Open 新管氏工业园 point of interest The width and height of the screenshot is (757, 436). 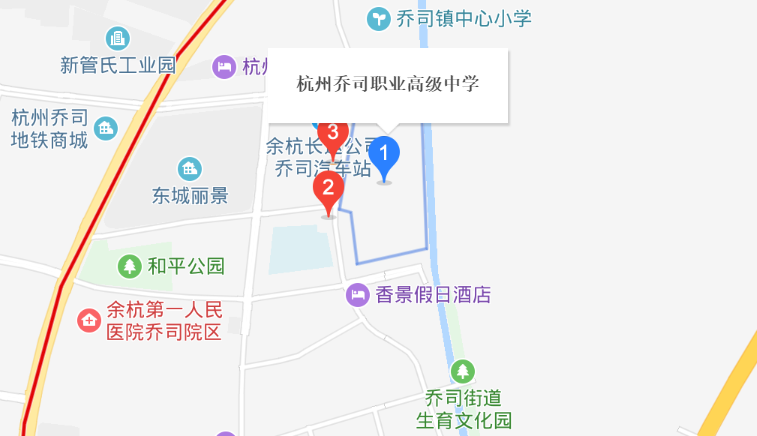tap(118, 40)
